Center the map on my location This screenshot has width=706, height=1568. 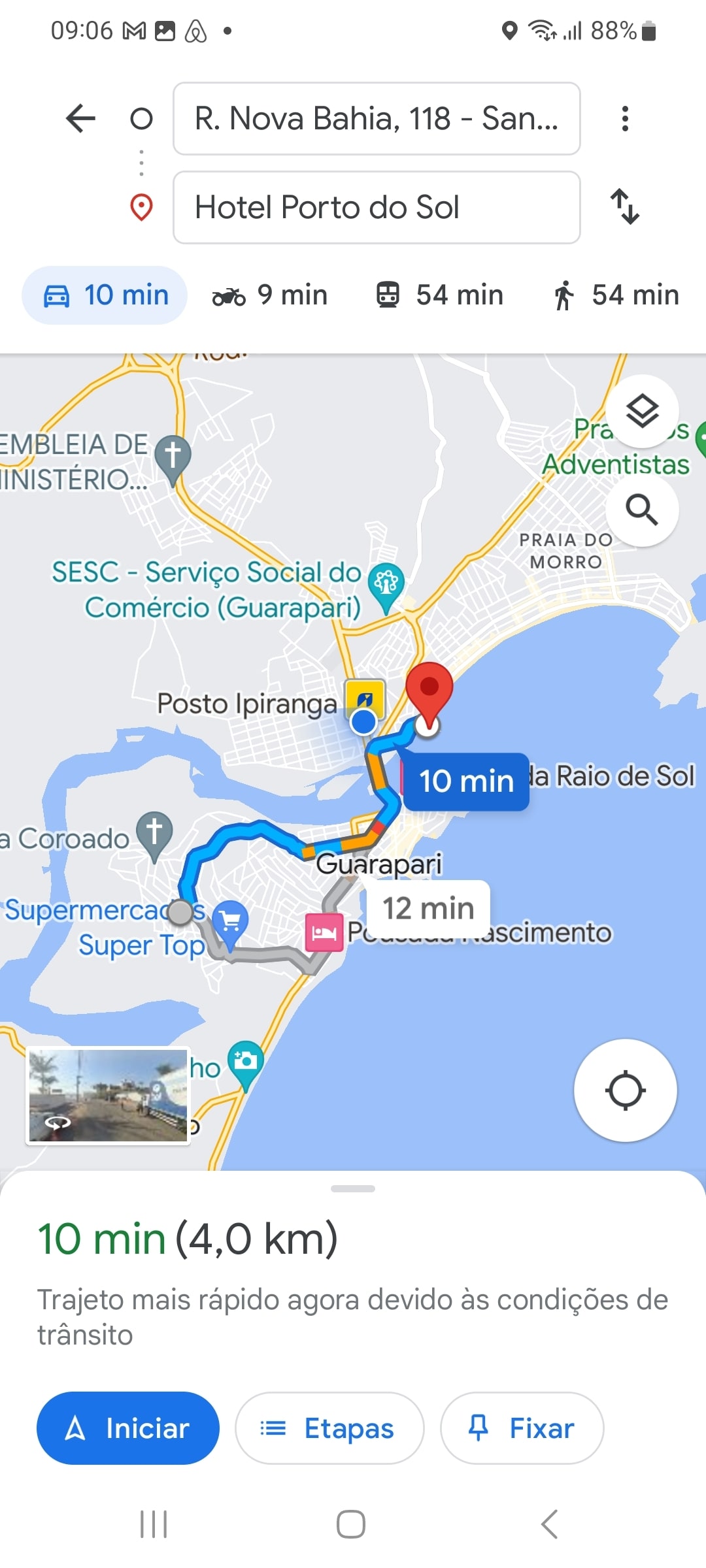625,1090
